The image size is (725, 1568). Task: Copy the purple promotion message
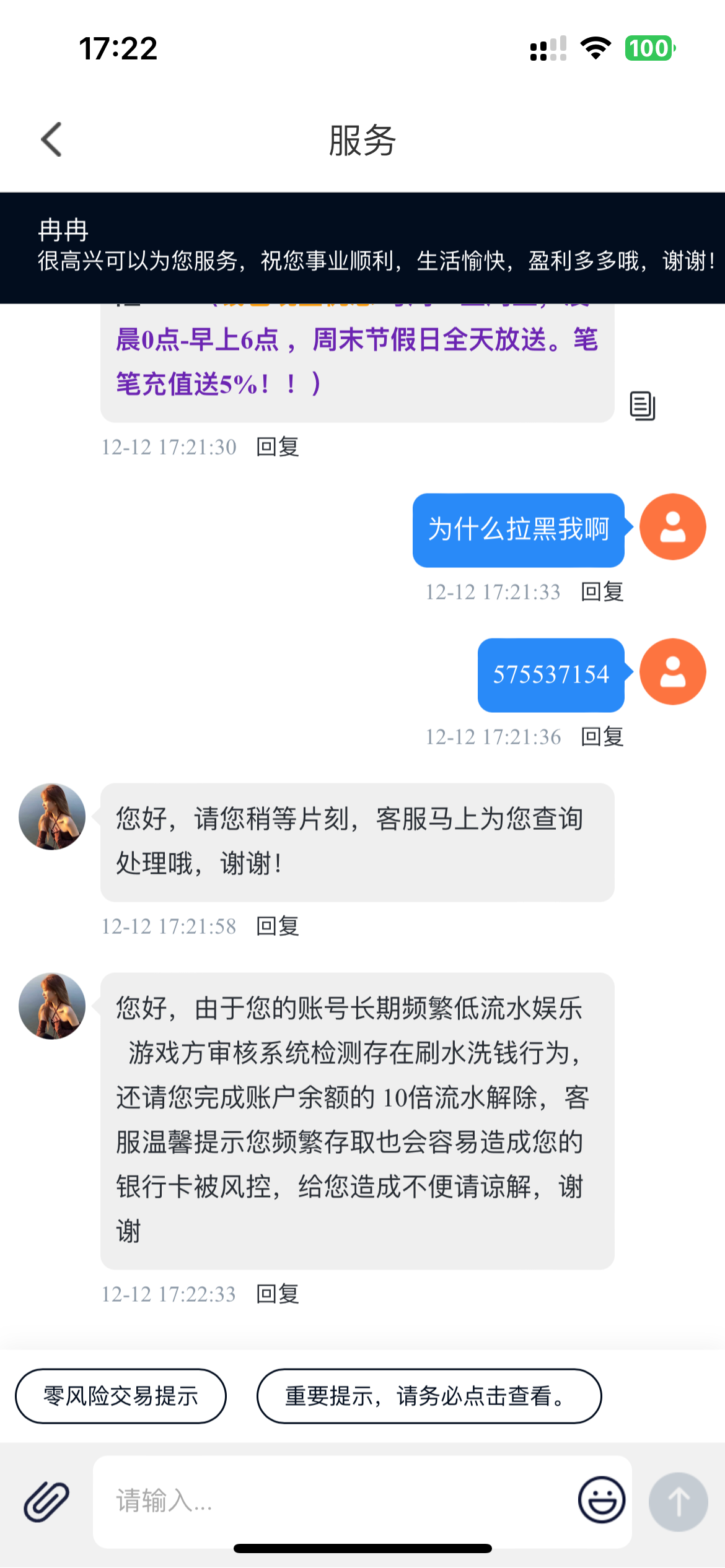pos(642,406)
